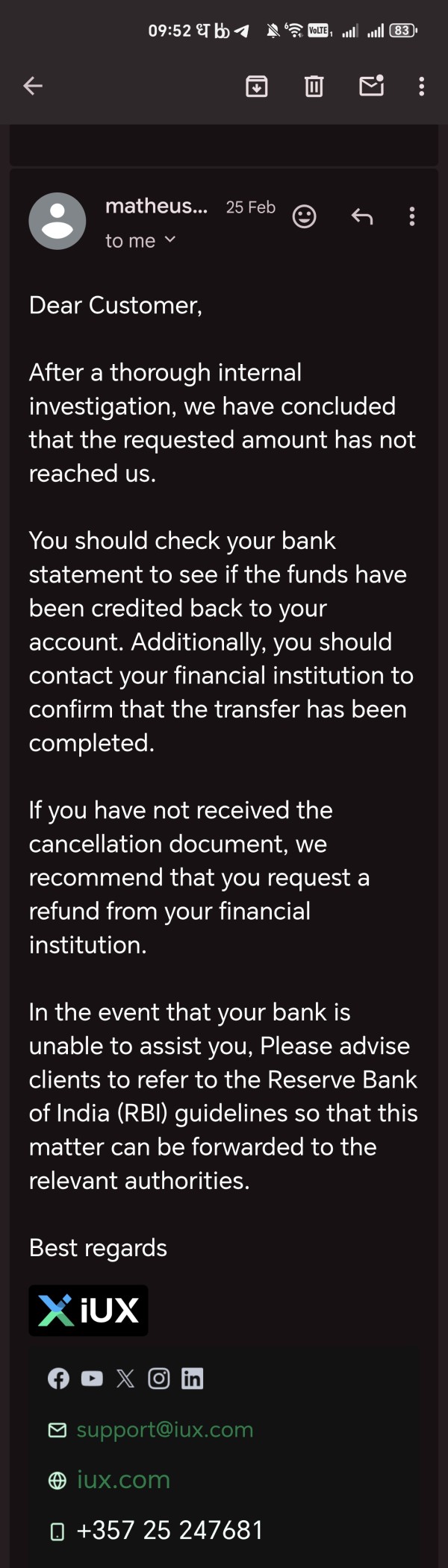Screen dimensions: 448x1568
Task: Add an emoji reaction to message
Action: coord(304,216)
